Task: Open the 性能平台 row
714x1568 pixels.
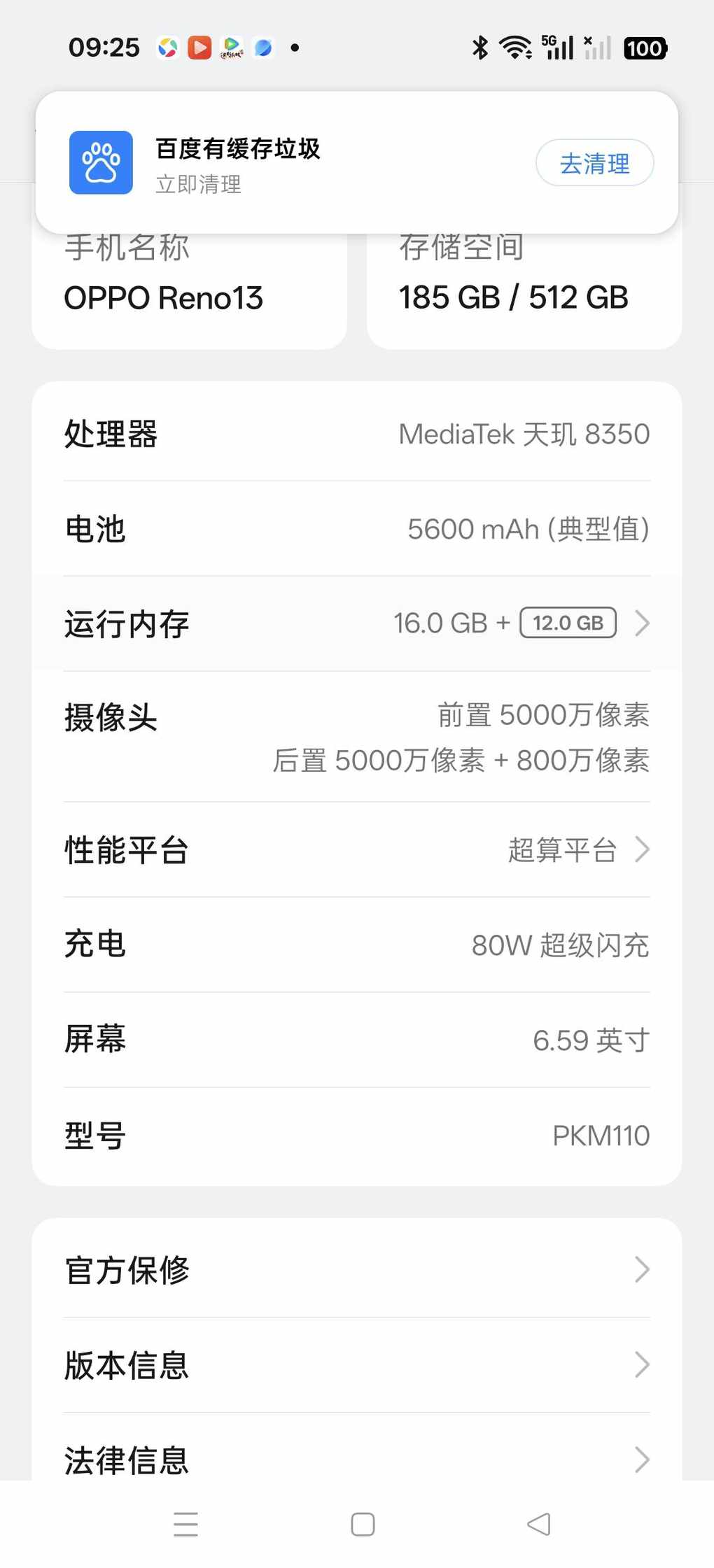Action: pyautogui.click(x=357, y=850)
